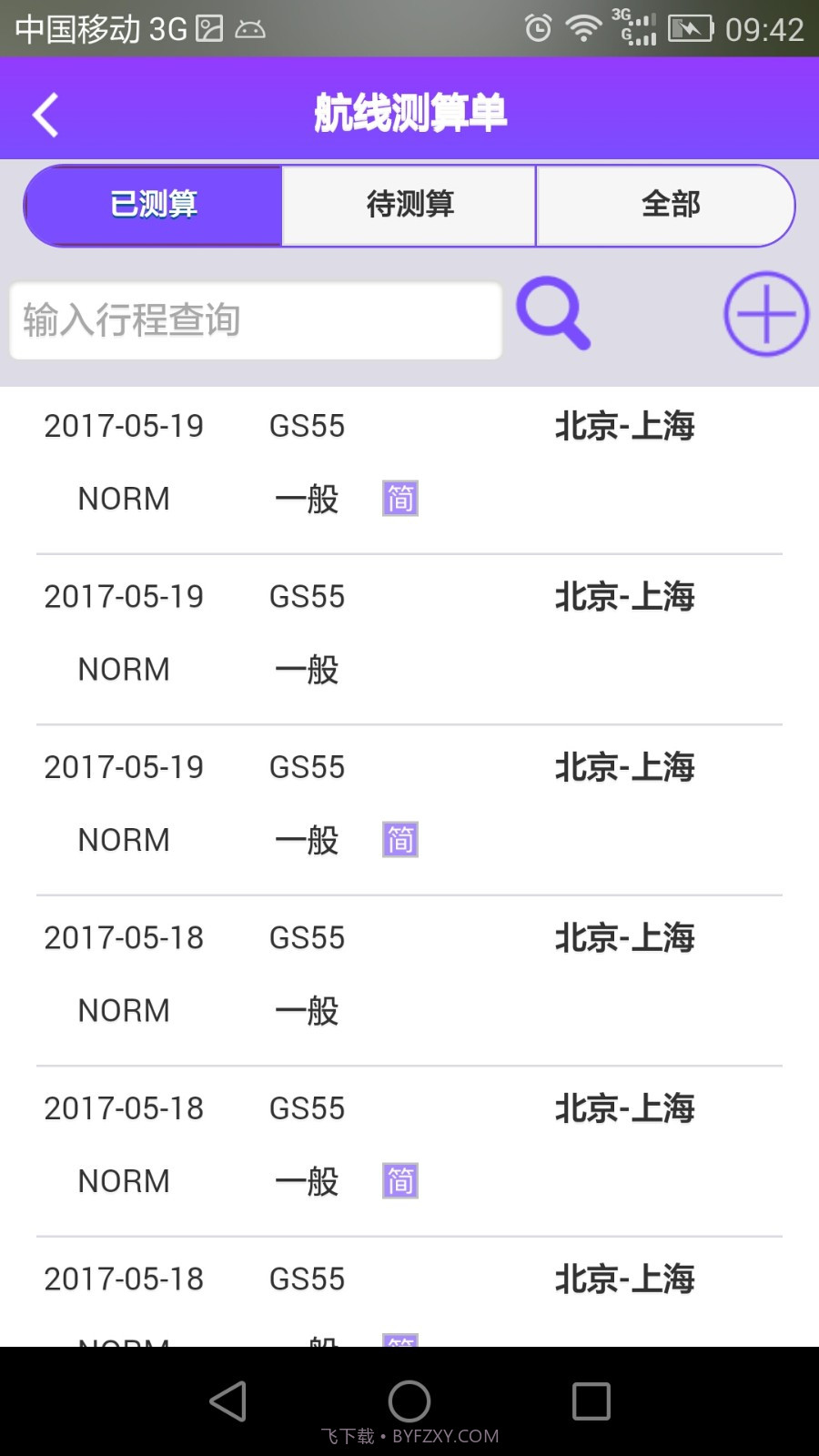Tap the Android back navigation icon

pyautogui.click(x=228, y=1401)
